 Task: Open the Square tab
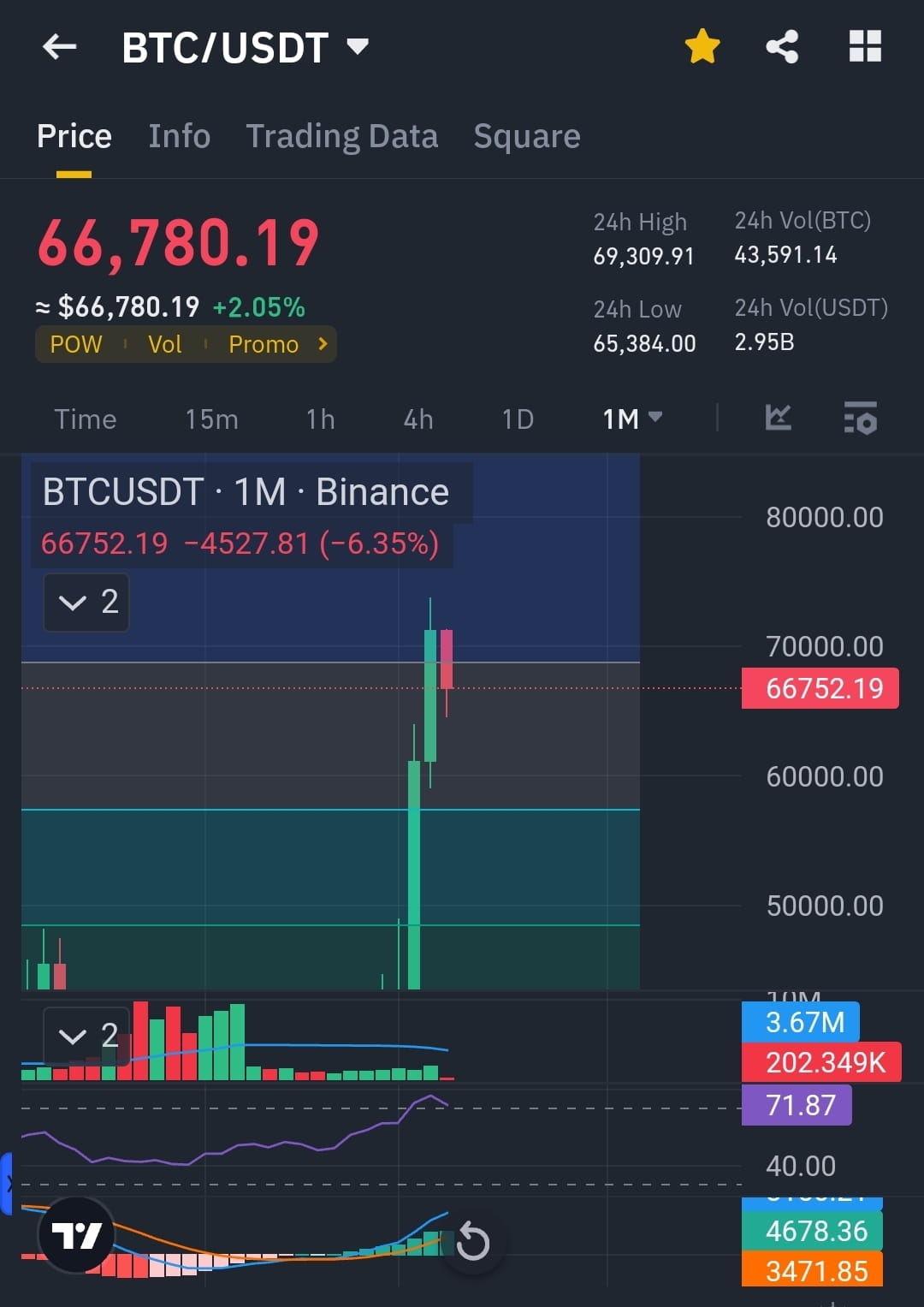click(x=526, y=135)
